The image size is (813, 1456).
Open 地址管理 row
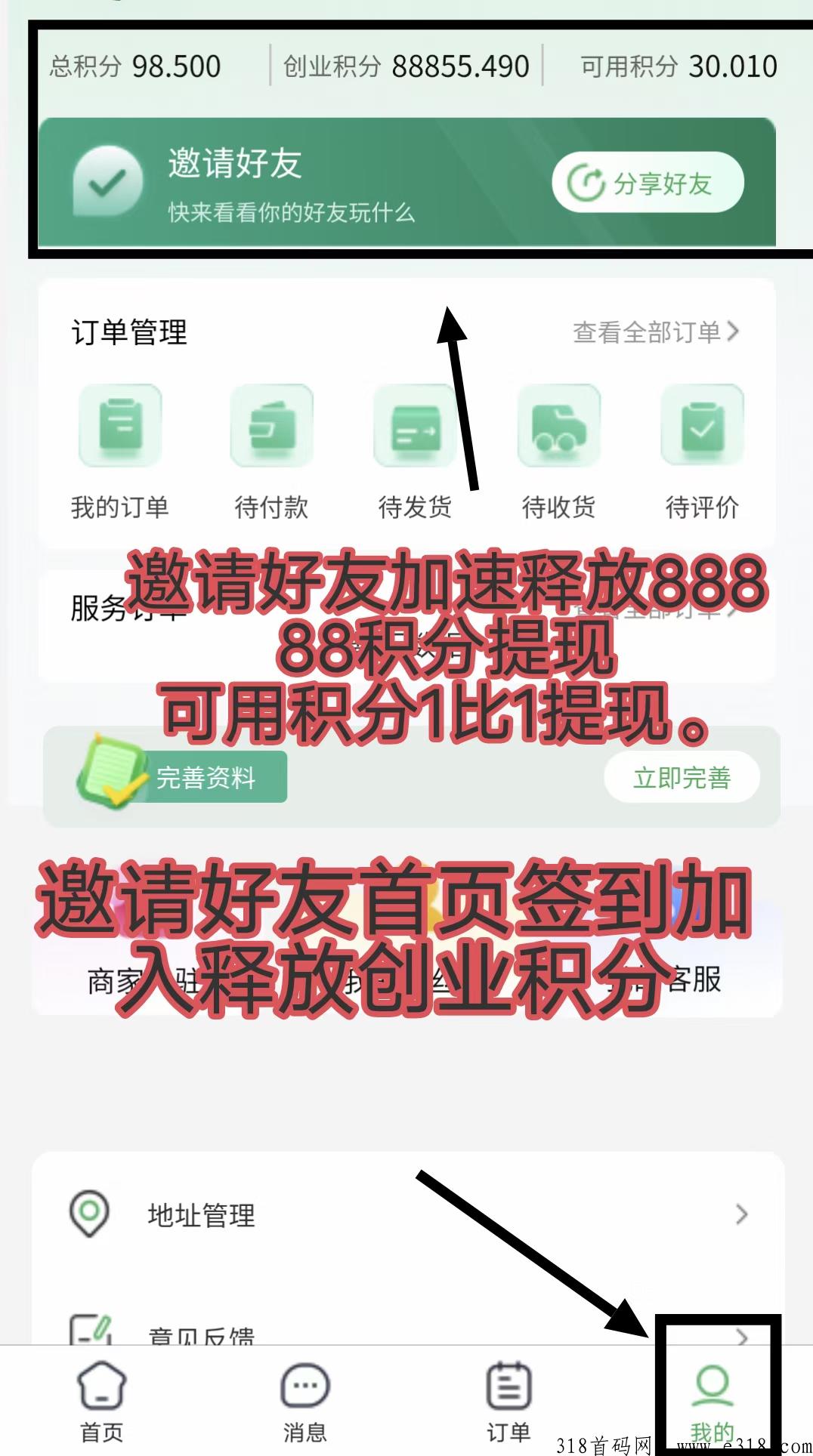[x=408, y=1214]
